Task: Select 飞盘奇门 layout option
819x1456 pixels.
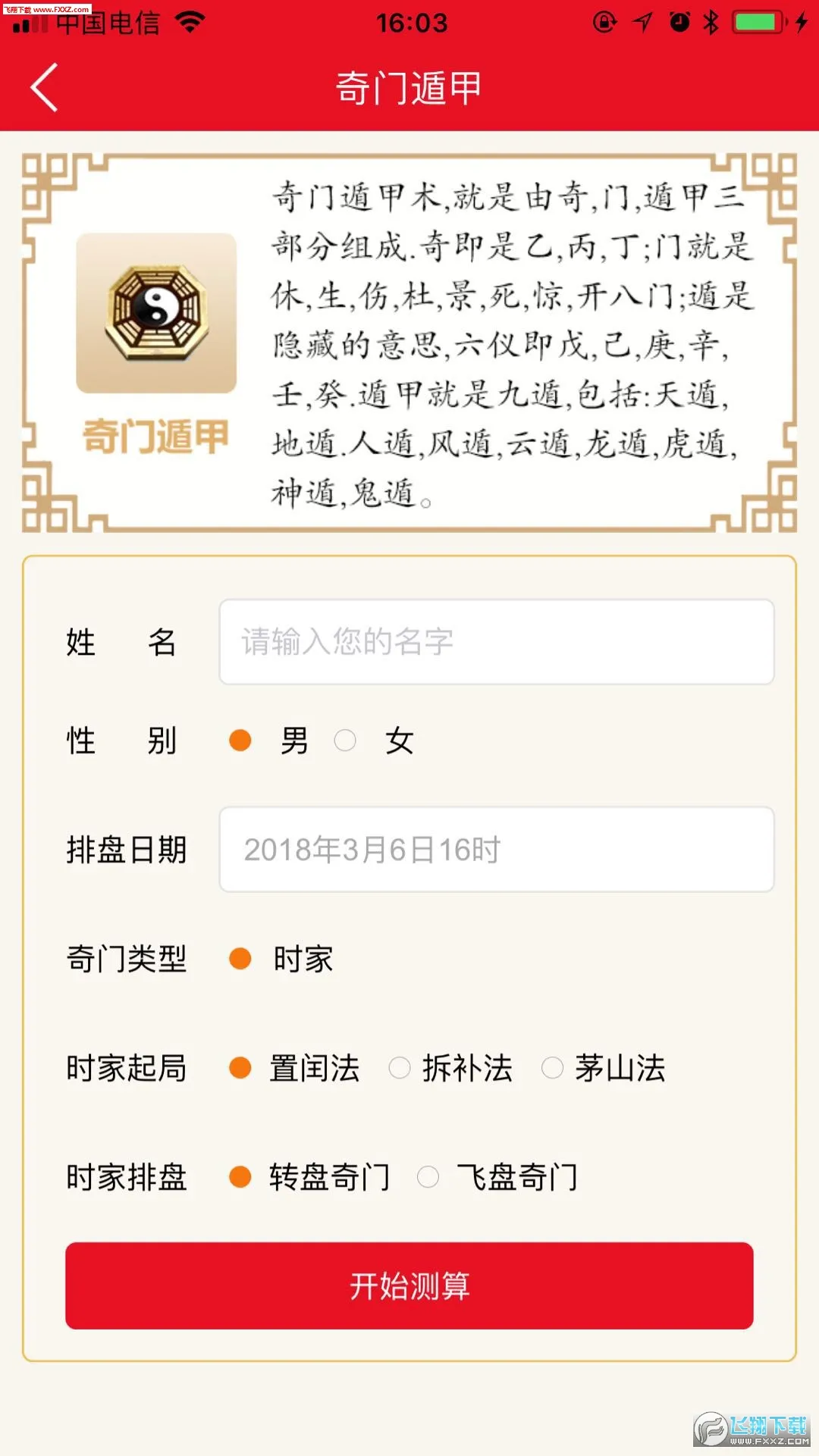Action: click(428, 1177)
